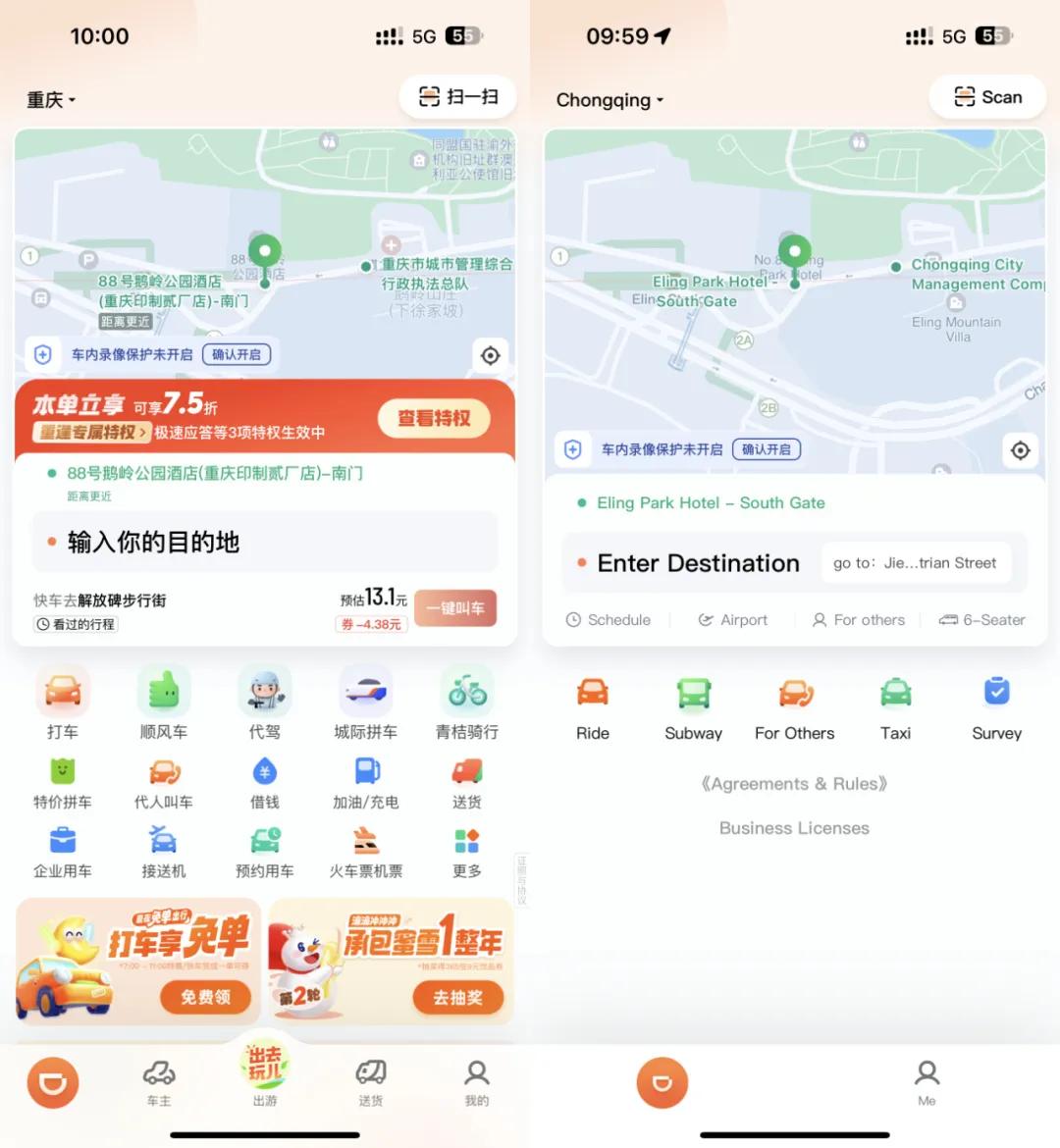Switch to the 车主 driver tab
The width and height of the screenshot is (1060, 1148).
[x=159, y=1081]
